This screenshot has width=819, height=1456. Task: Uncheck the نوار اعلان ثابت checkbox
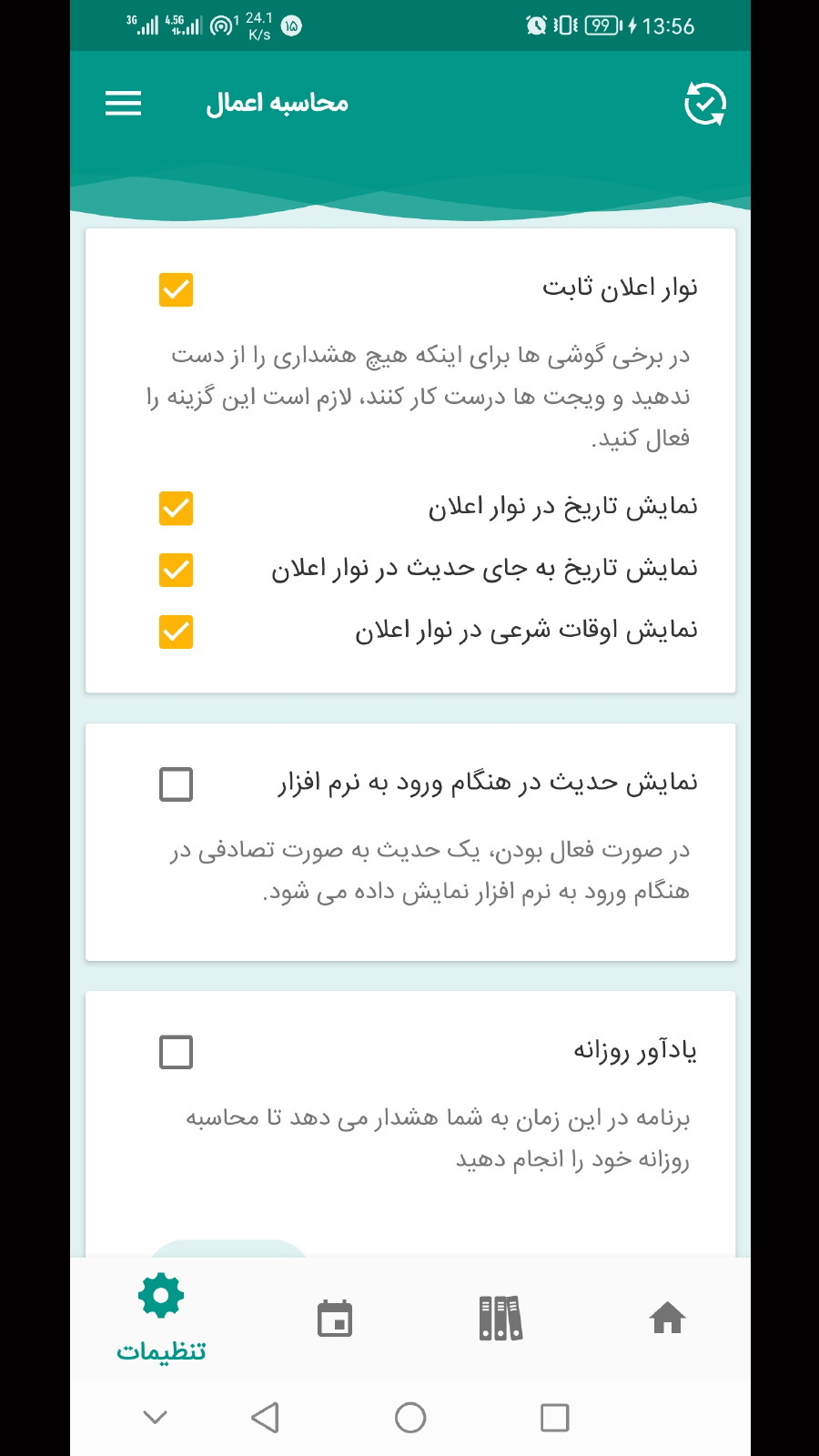176,289
